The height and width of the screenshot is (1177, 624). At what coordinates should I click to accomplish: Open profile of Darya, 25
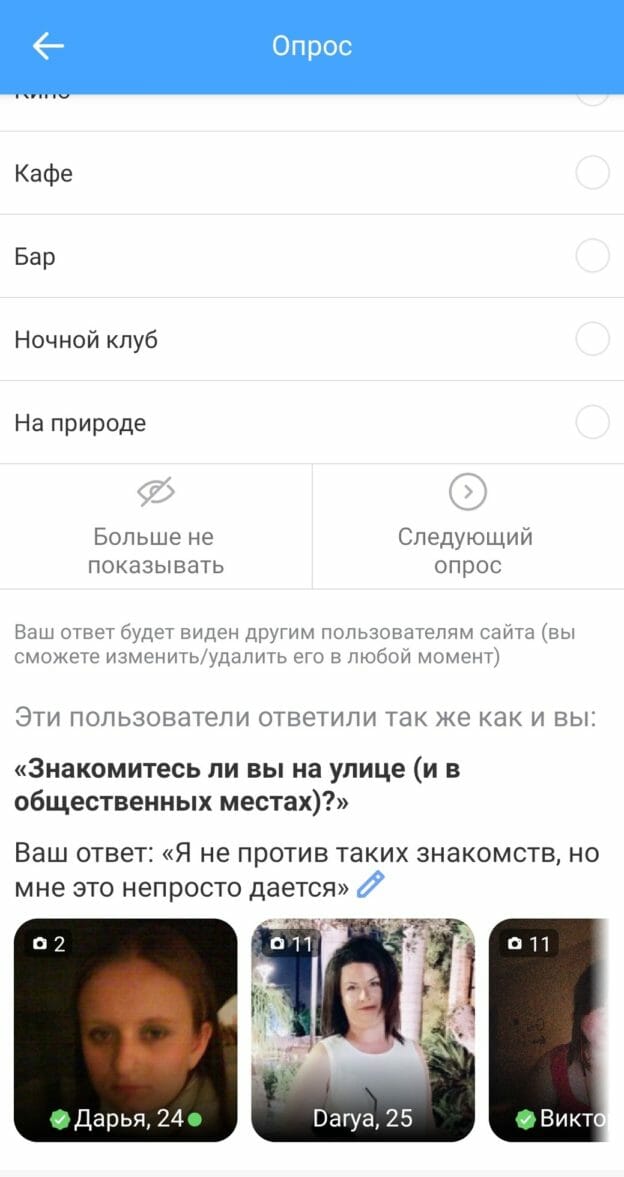pyautogui.click(x=363, y=1030)
